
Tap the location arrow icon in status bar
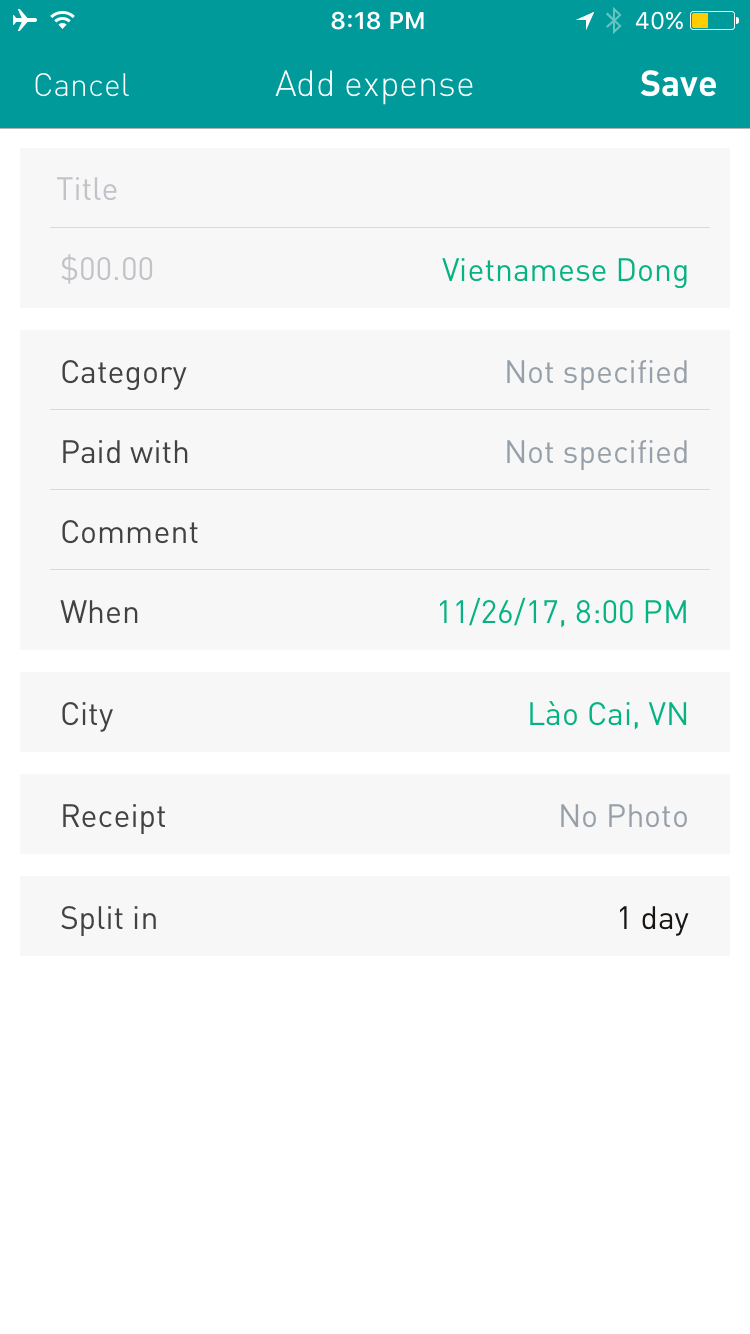(x=585, y=18)
